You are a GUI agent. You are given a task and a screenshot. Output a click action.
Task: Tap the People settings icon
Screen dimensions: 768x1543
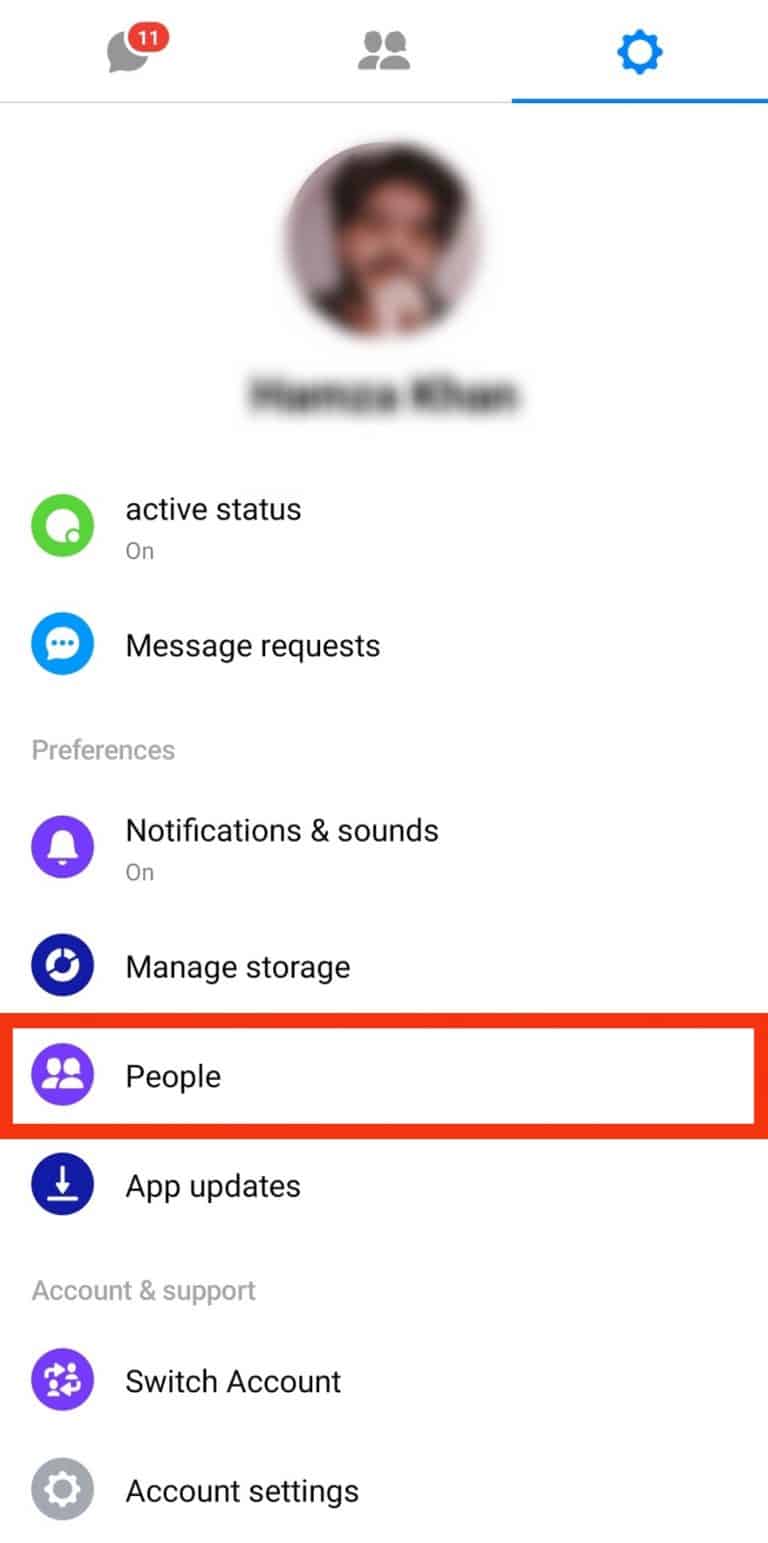(x=62, y=1075)
